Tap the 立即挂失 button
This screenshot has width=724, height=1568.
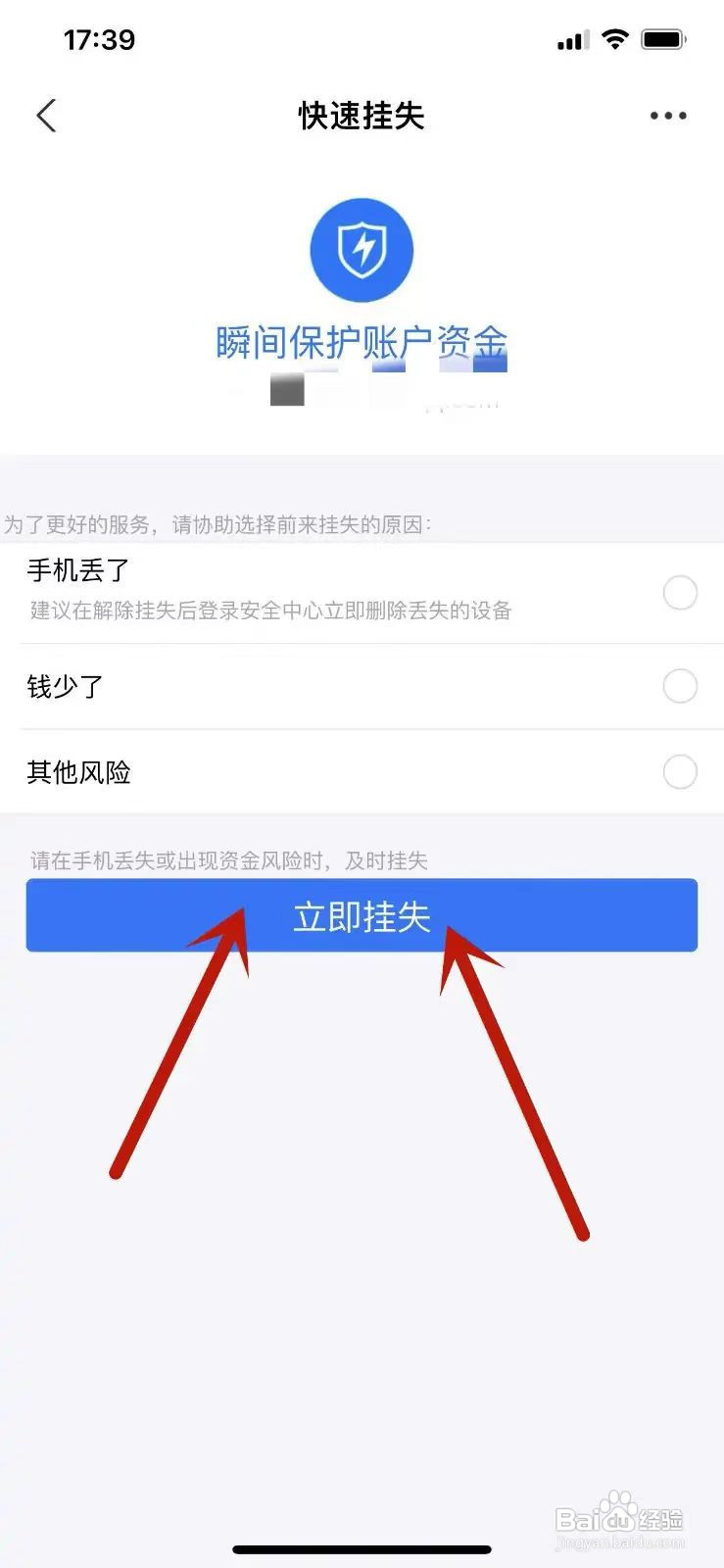pyautogui.click(x=362, y=915)
